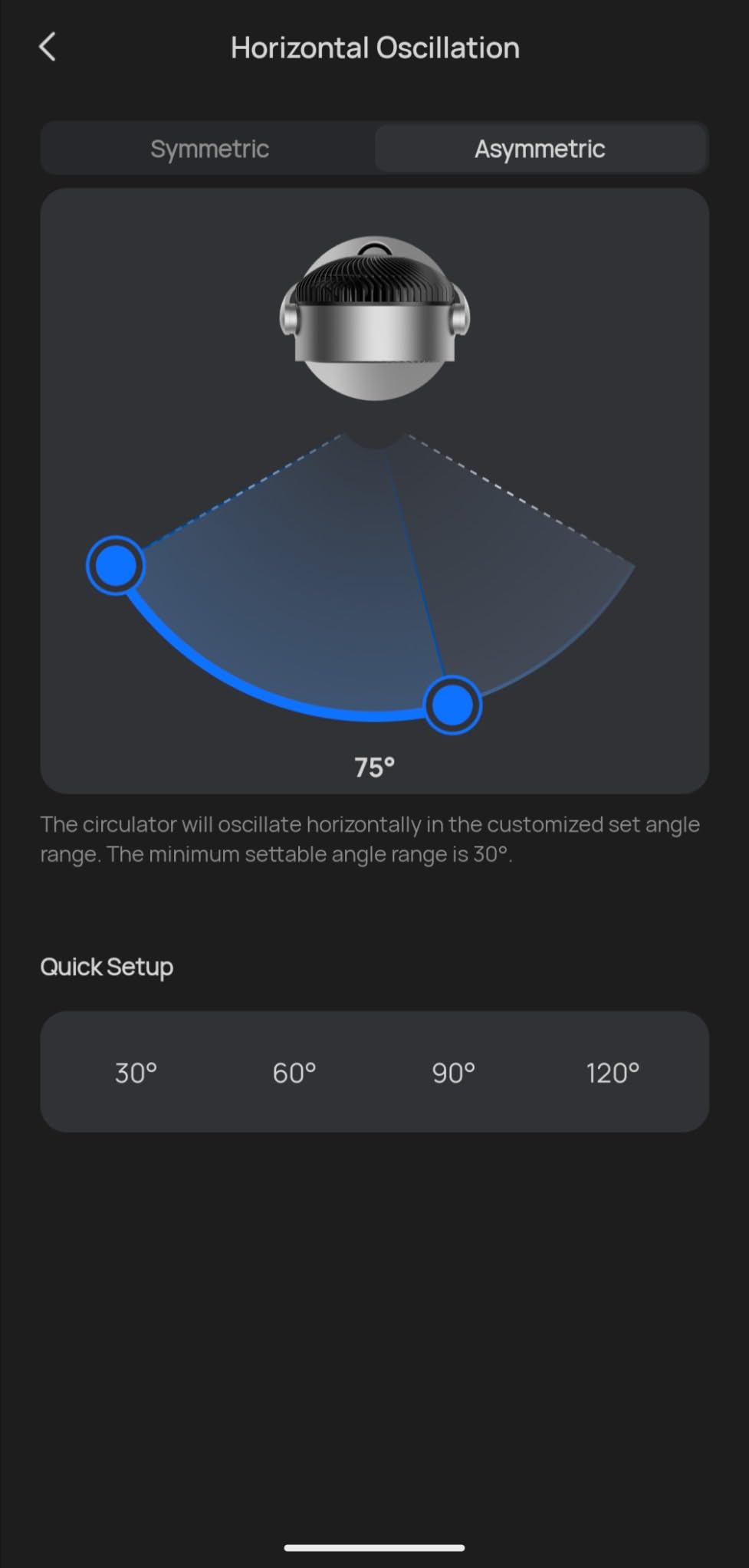The image size is (749, 1568).
Task: Tap the right blue angle handle
Action: (x=452, y=705)
